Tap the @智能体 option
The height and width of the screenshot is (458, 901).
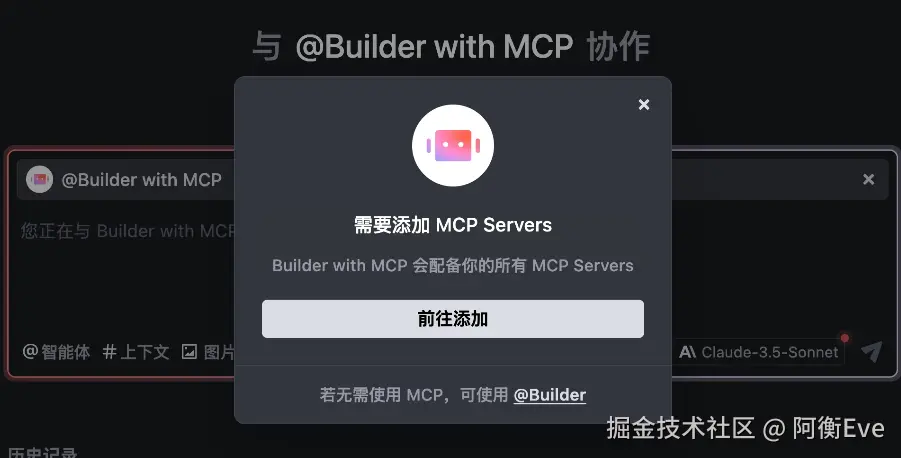coord(56,352)
